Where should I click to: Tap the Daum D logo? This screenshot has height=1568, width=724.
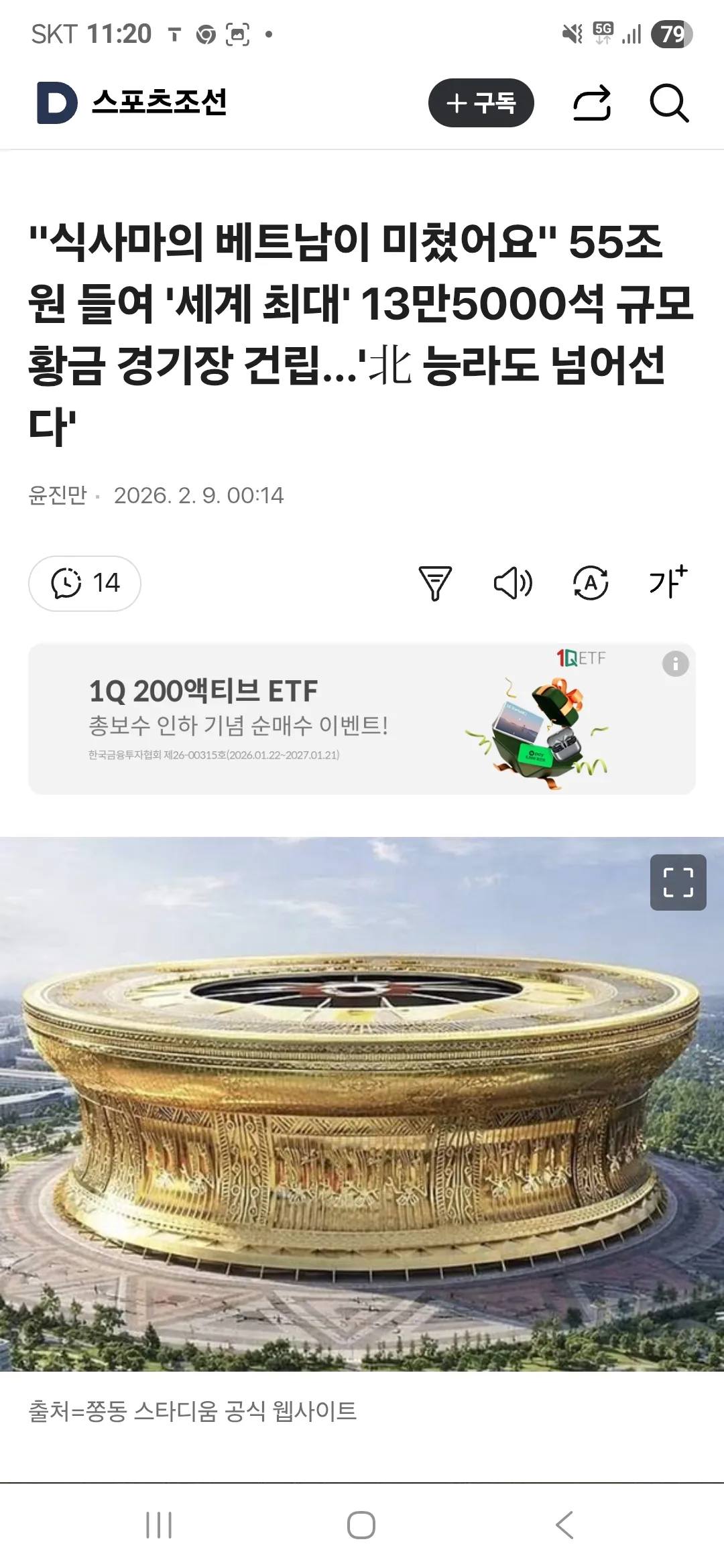click(57, 103)
